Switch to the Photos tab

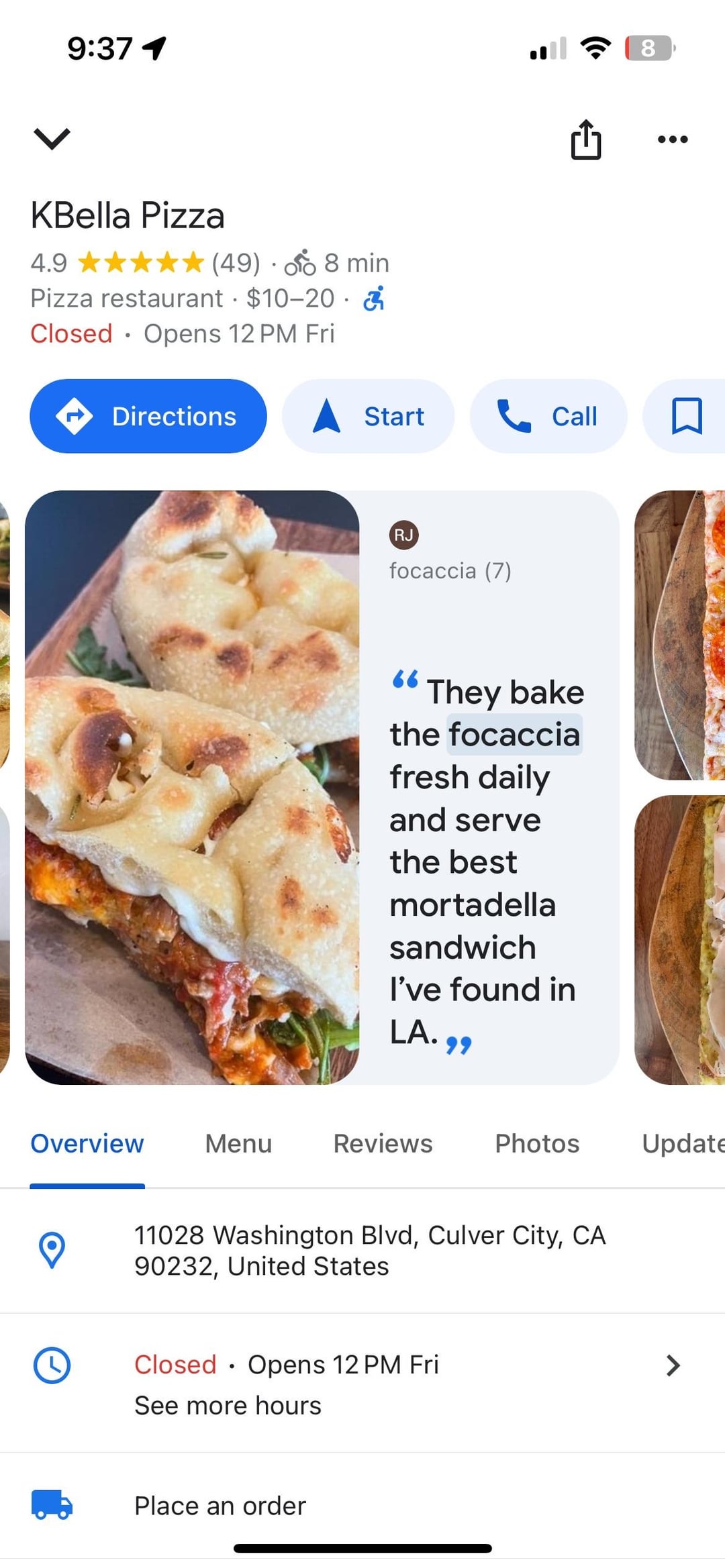[537, 1143]
